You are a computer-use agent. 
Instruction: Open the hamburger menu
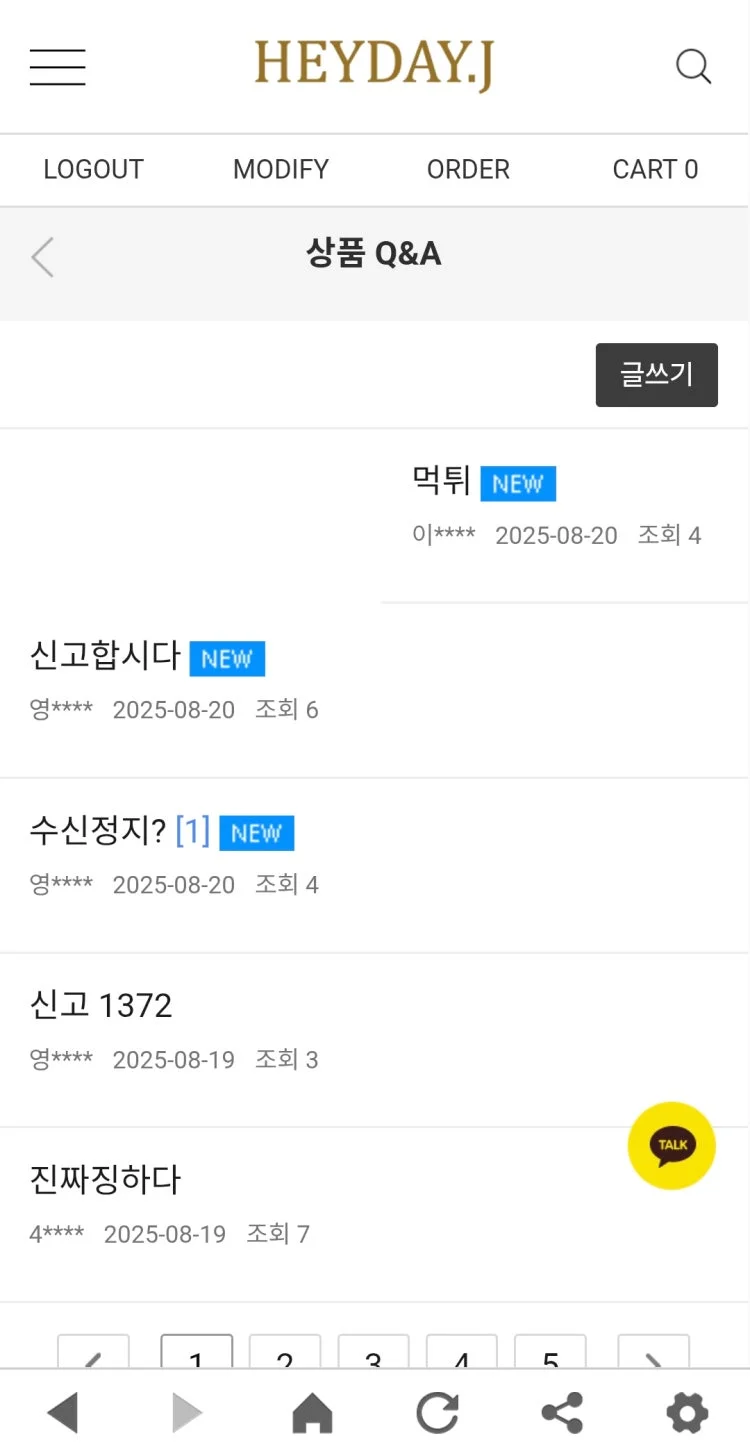click(x=57, y=67)
